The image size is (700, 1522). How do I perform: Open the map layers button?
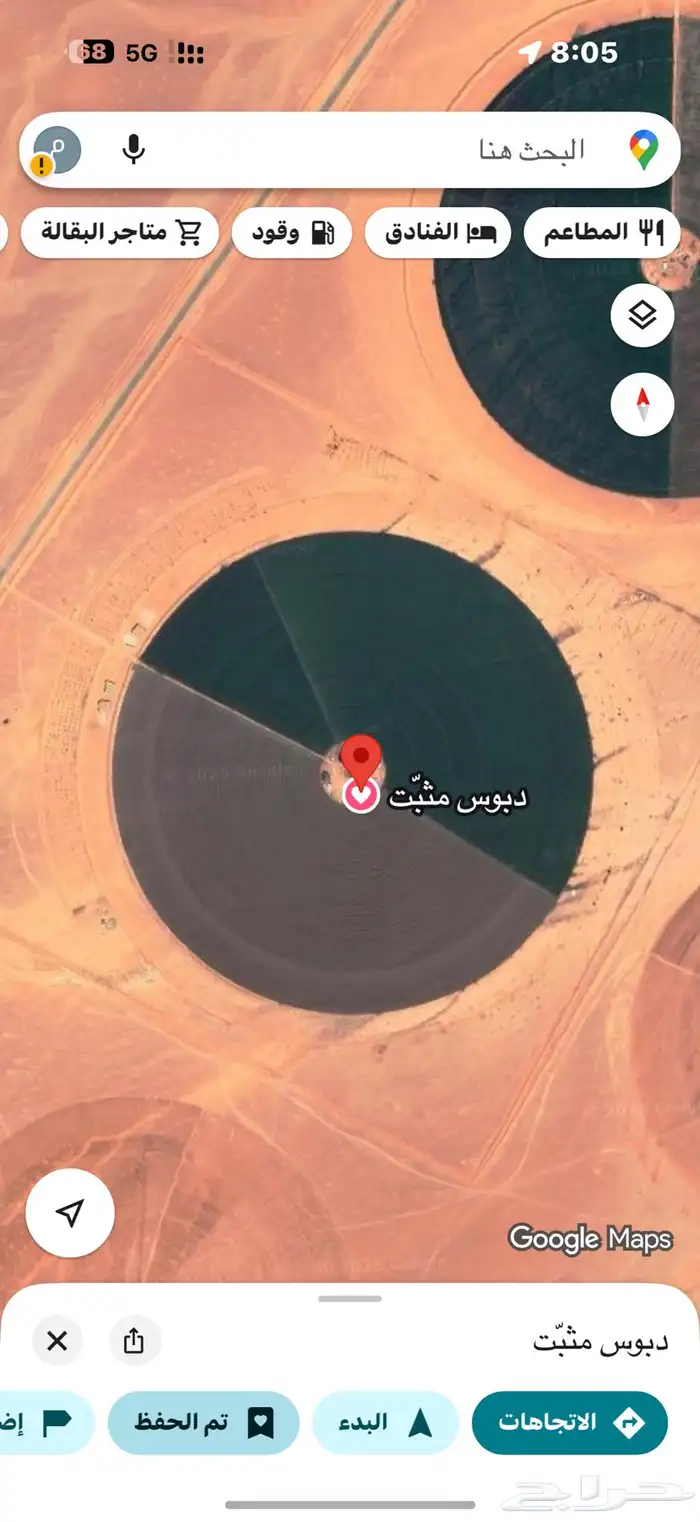[642, 316]
